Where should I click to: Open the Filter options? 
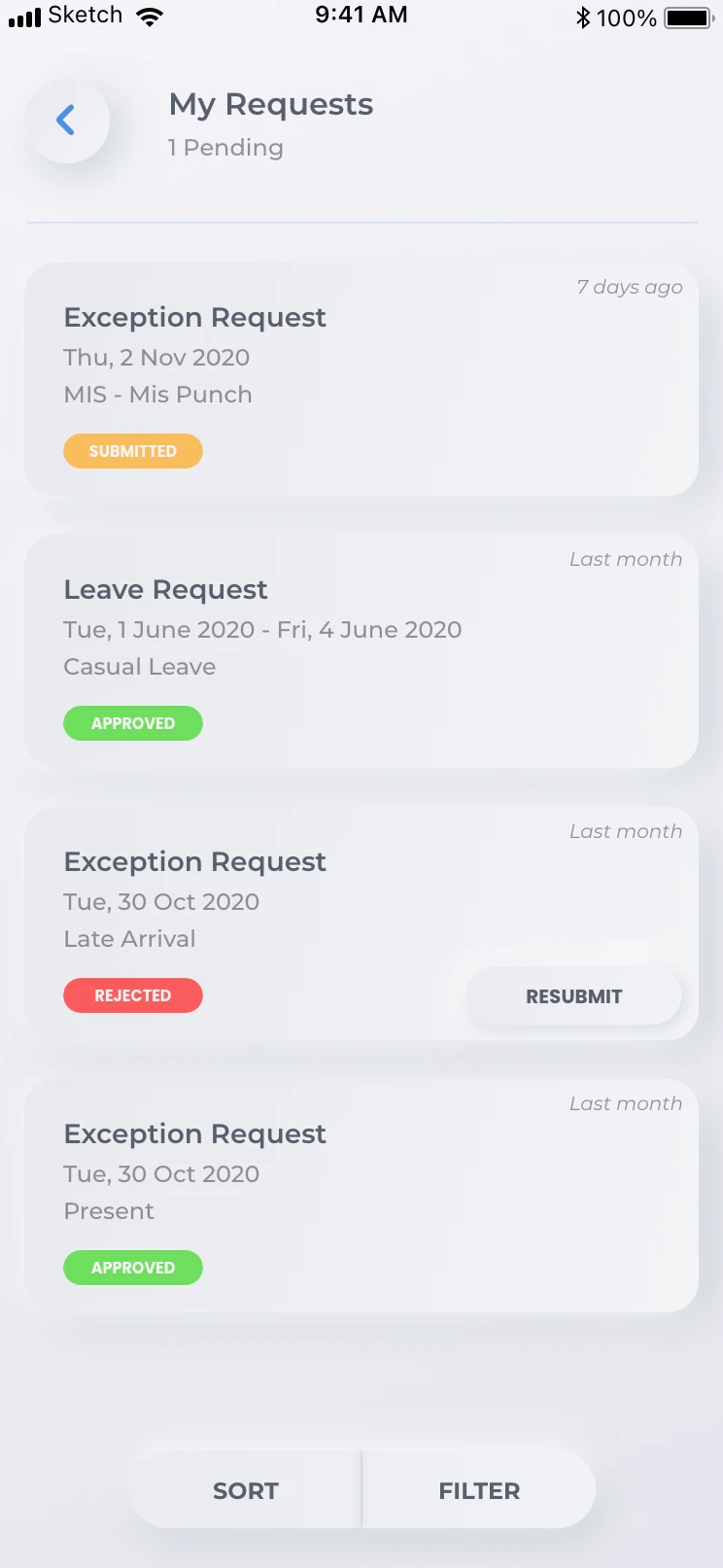[x=479, y=1490]
